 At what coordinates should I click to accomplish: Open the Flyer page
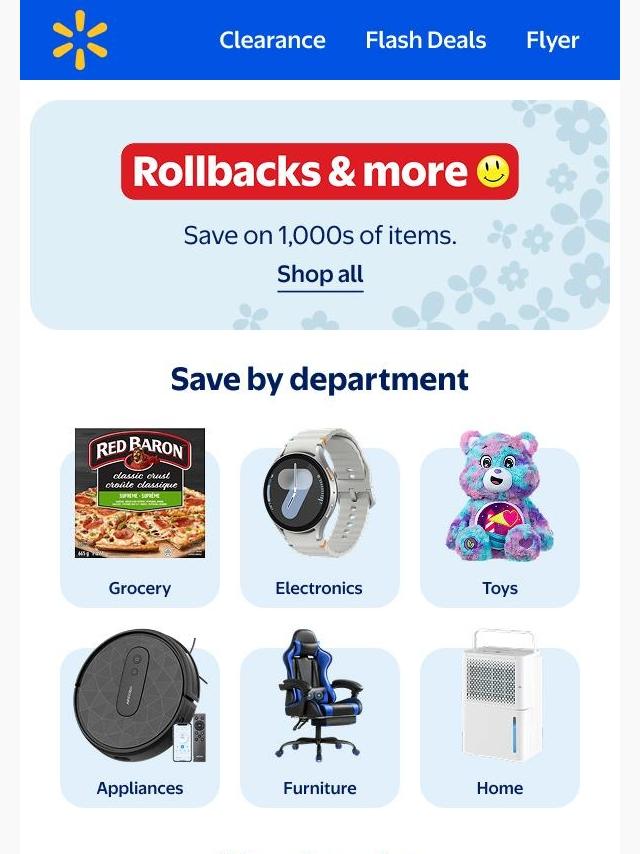coord(552,40)
